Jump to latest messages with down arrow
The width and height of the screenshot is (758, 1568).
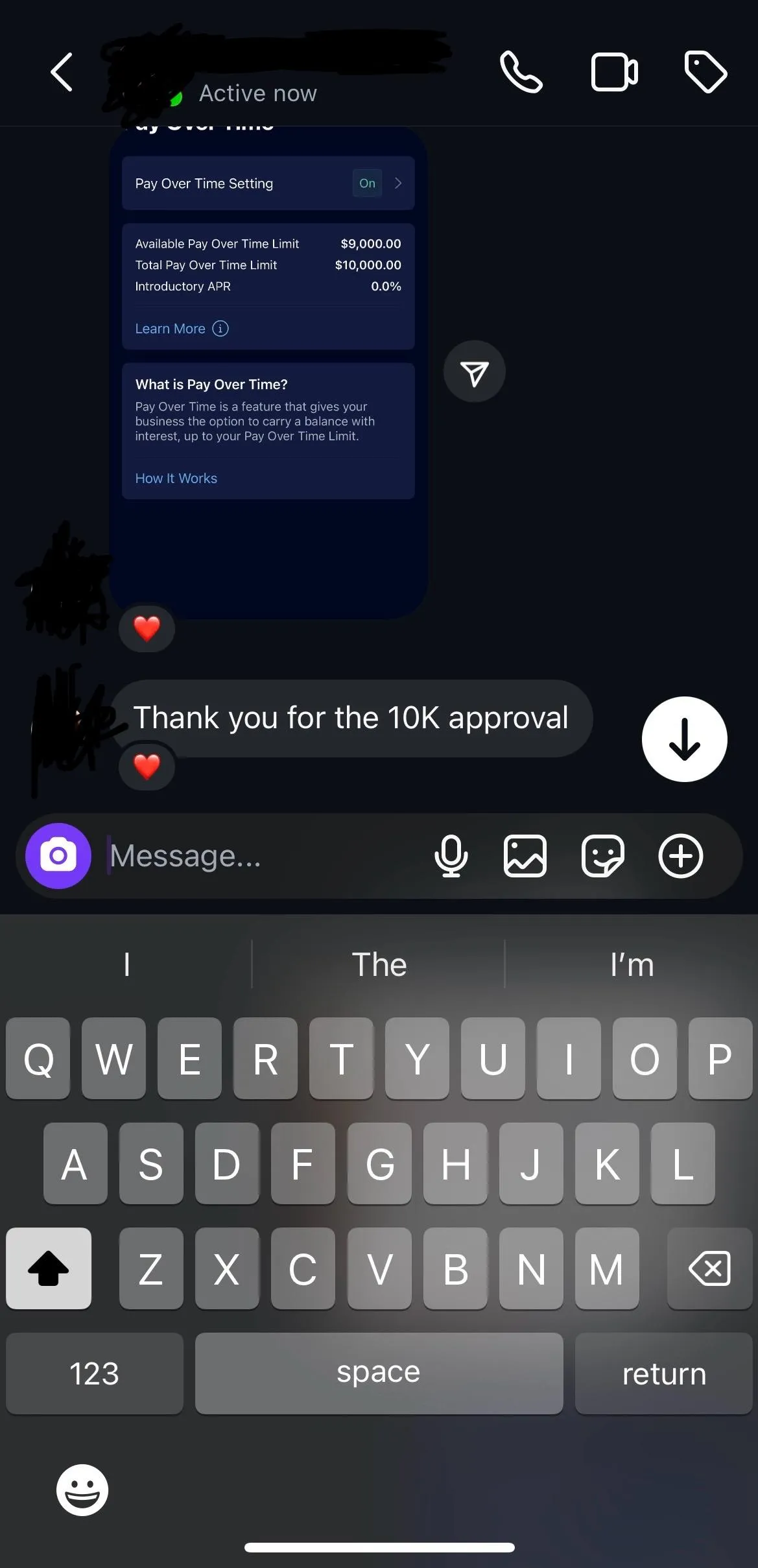pos(684,739)
